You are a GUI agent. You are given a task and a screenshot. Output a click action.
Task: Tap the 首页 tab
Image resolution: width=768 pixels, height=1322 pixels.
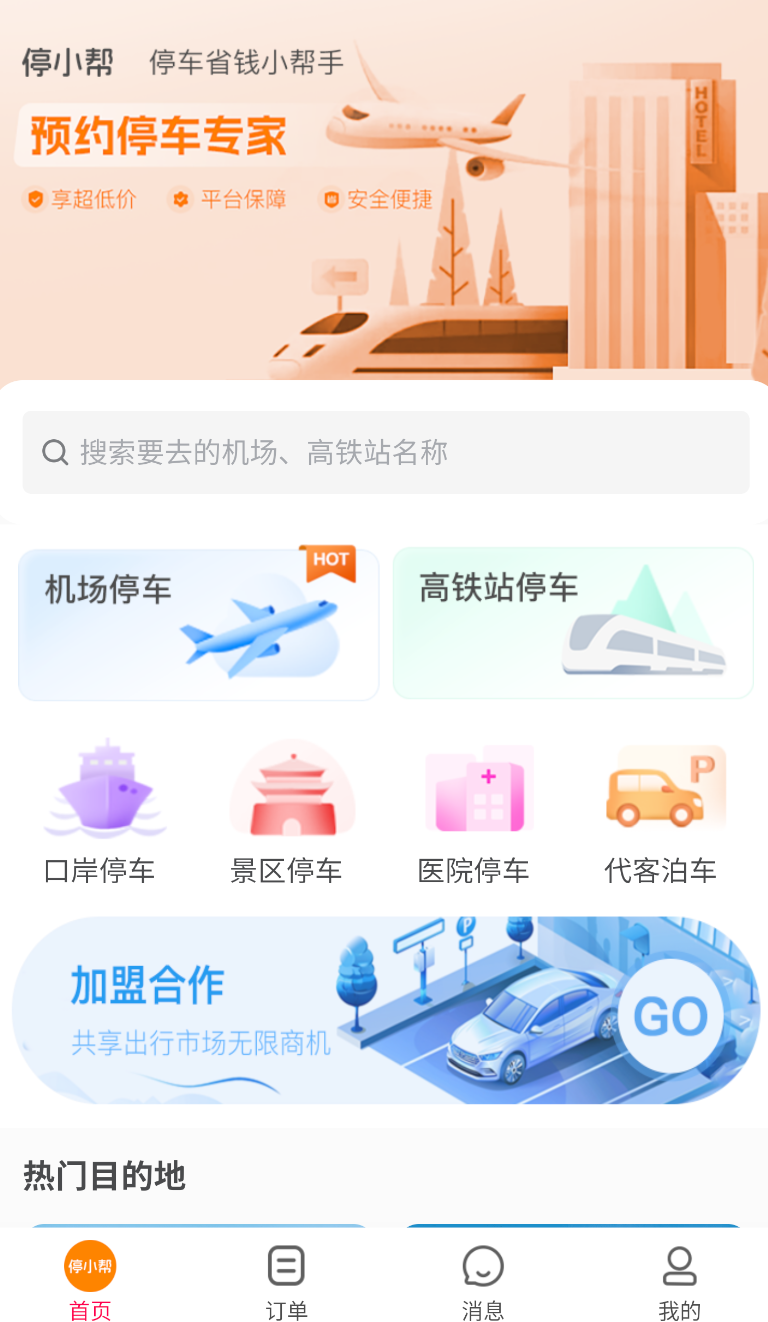pyautogui.click(x=90, y=1283)
